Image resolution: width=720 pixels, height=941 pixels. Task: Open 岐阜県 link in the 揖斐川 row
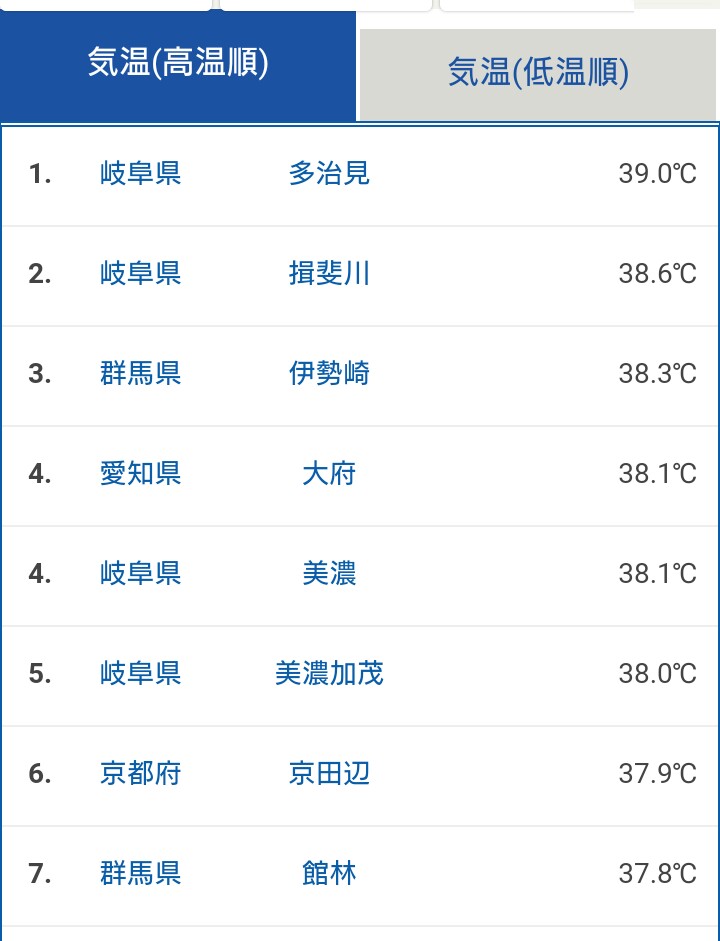click(141, 274)
